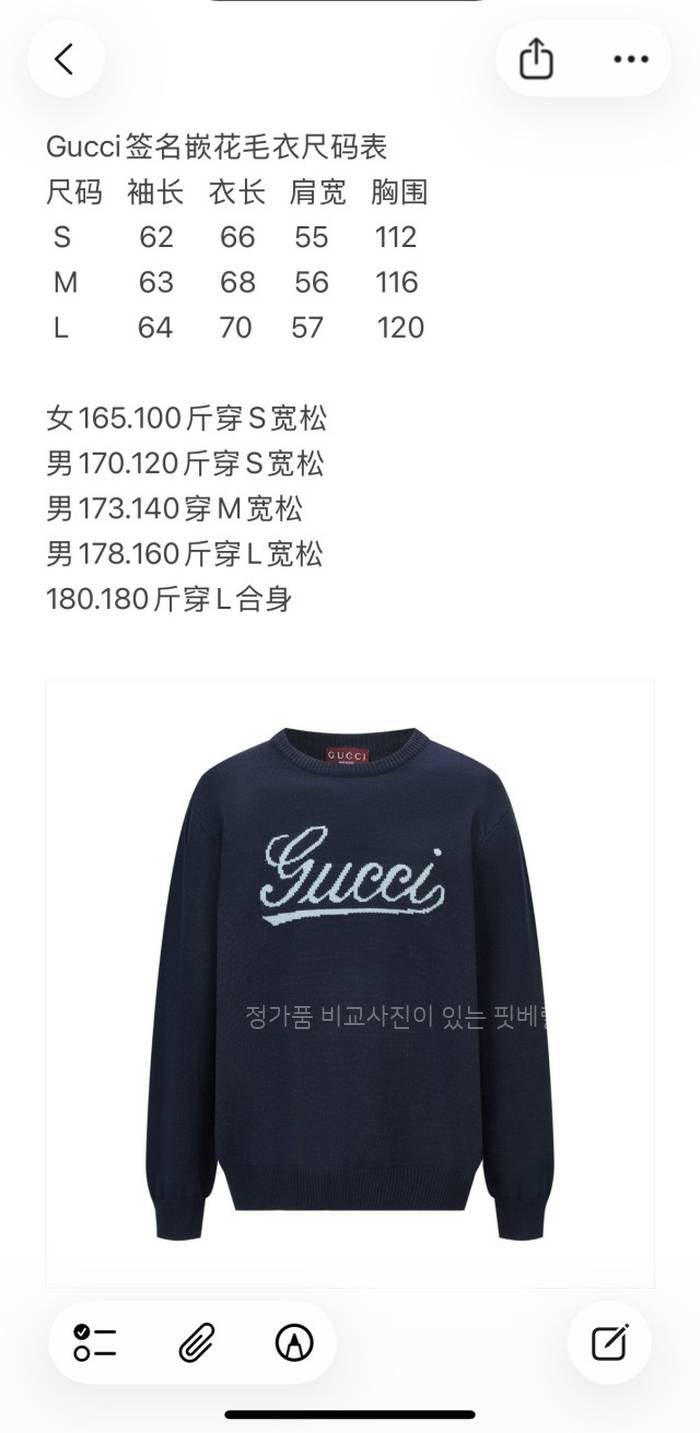Go back to the notes list
Image resolution: width=700 pixels, height=1433 pixels.
(65, 60)
